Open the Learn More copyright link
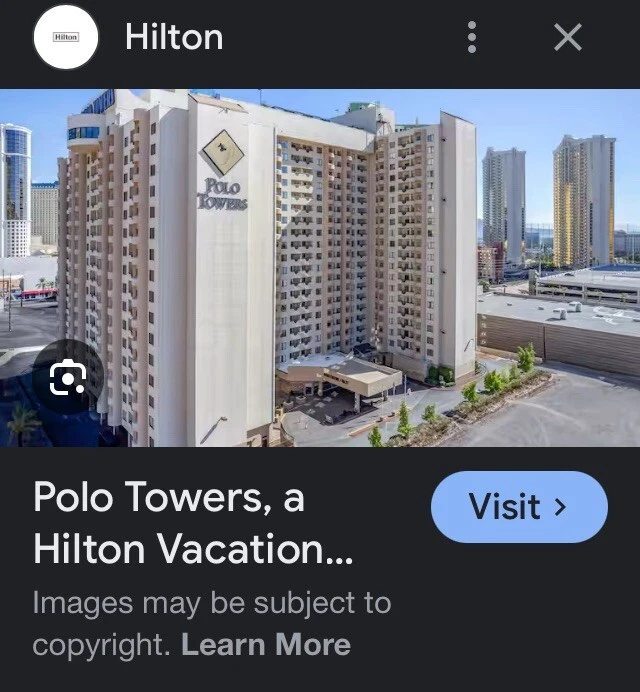The image size is (640, 692). coord(266,645)
